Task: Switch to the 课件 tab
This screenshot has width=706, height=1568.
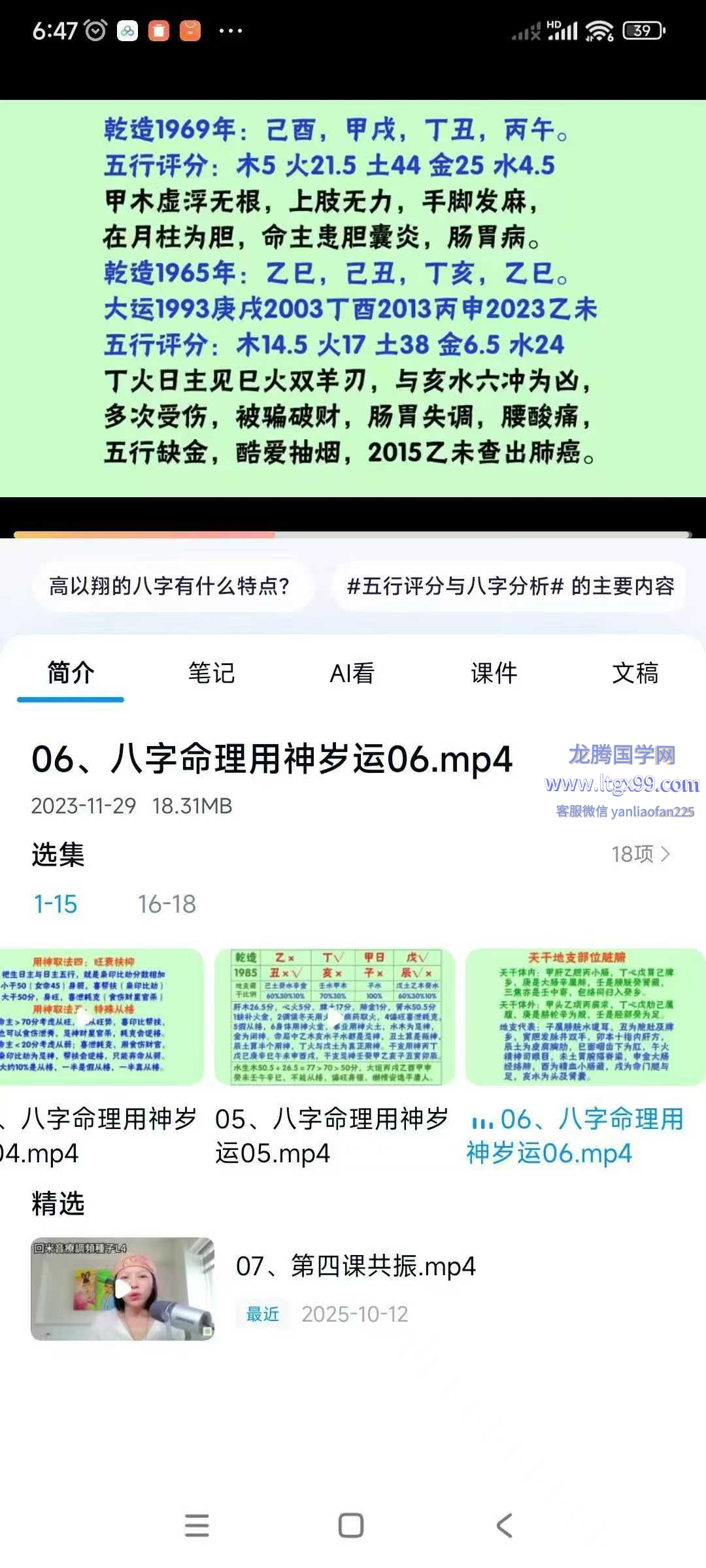Action: (x=494, y=673)
